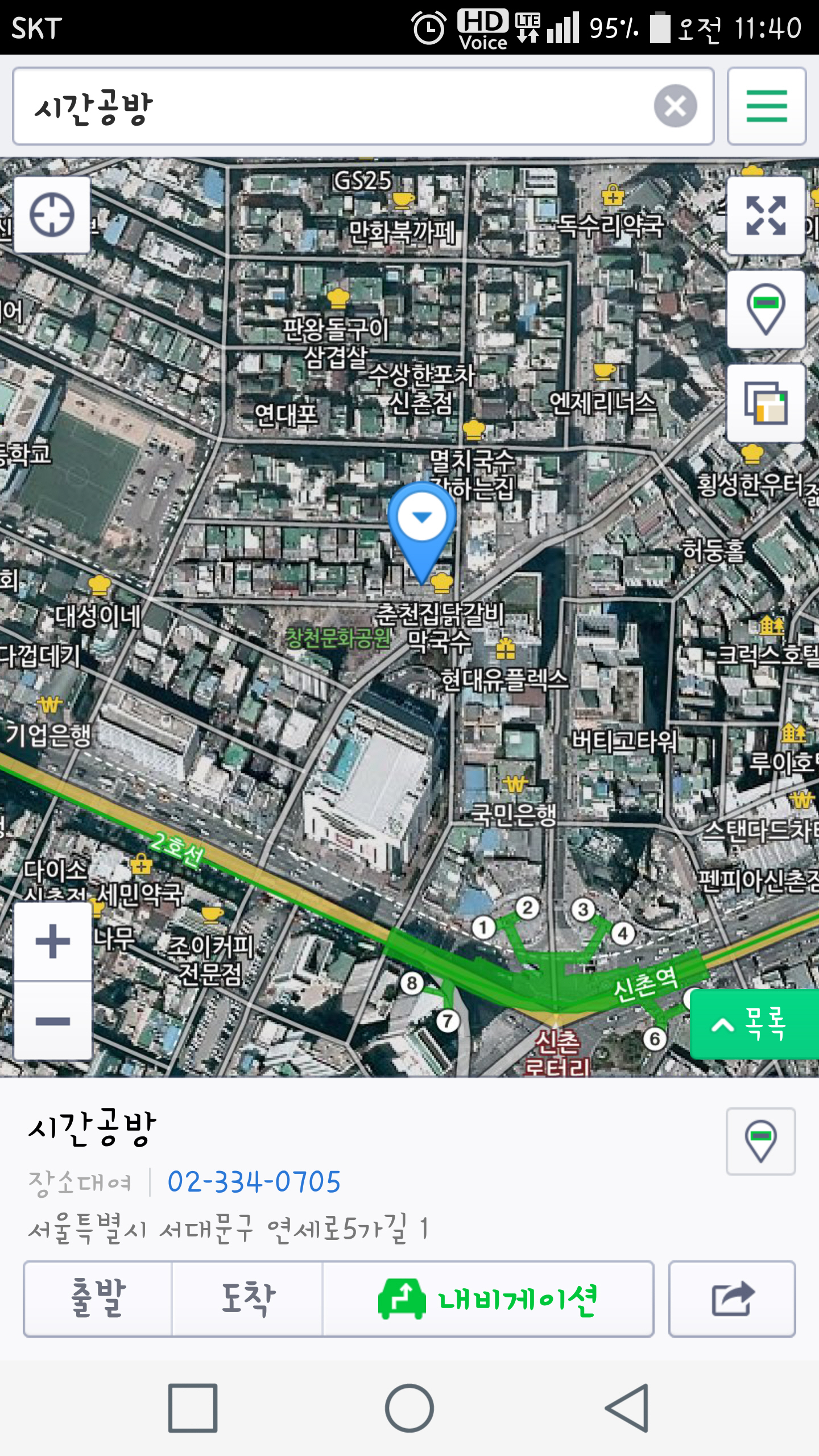Call phone number 02-334-0705
The width and height of the screenshot is (819, 1456).
click(254, 1181)
